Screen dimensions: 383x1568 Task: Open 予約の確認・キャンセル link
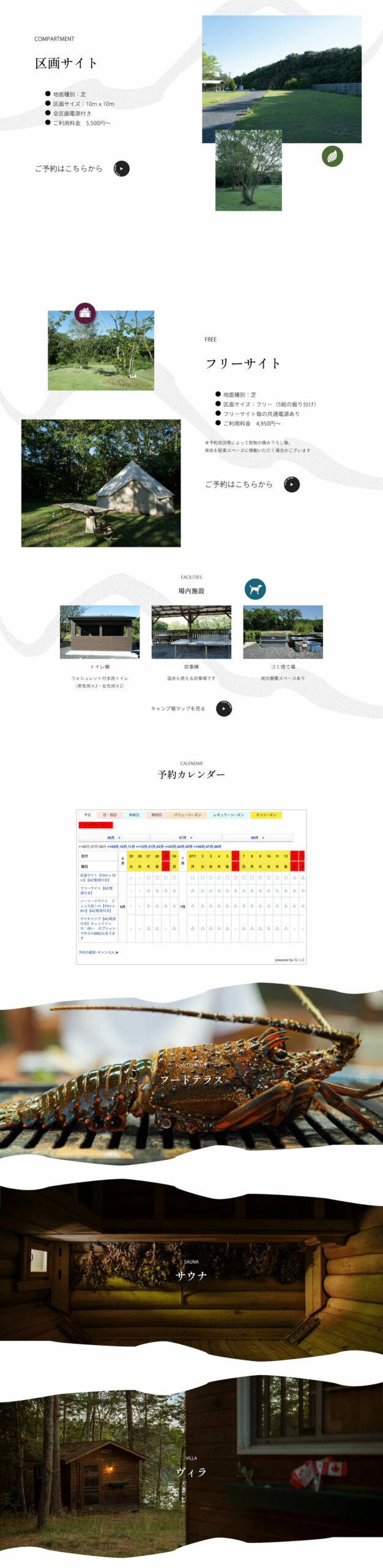pos(99,952)
